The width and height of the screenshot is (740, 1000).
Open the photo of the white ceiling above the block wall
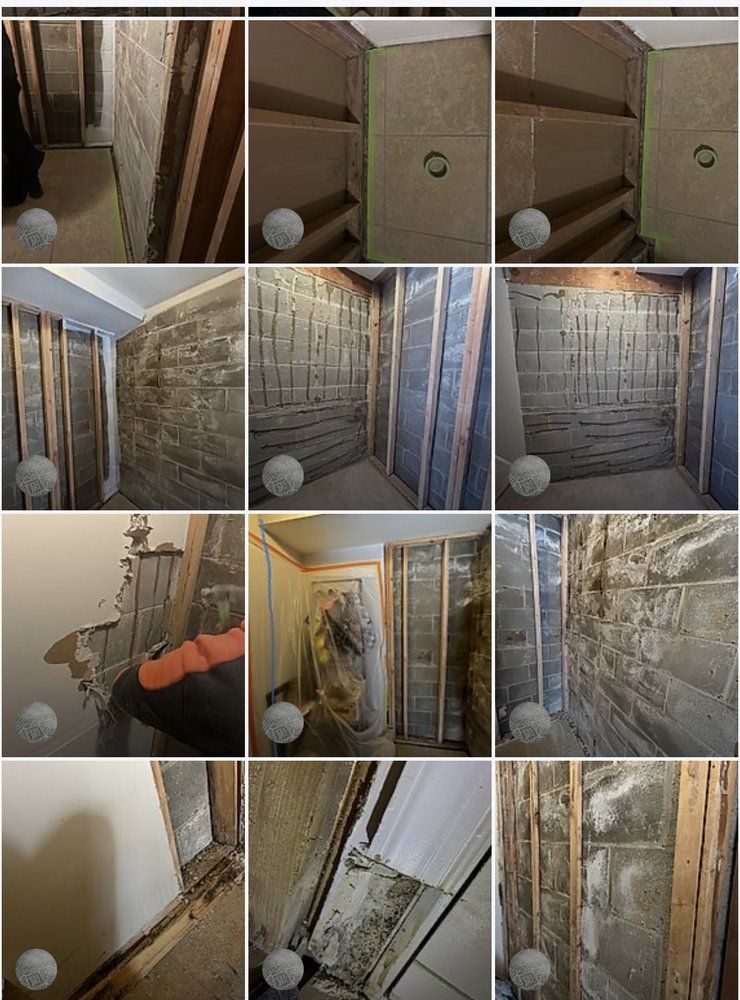(122, 387)
